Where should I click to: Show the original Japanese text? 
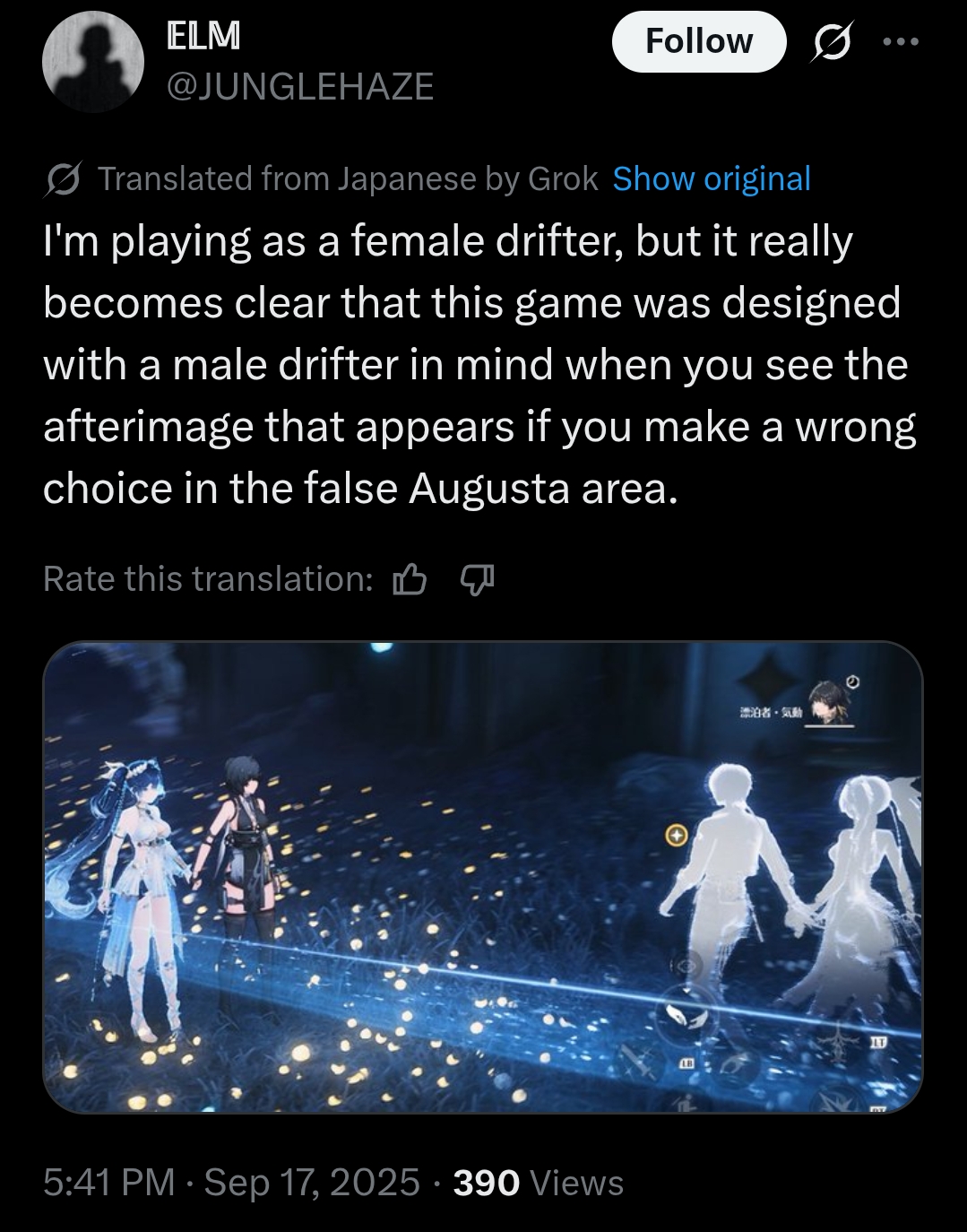[712, 178]
